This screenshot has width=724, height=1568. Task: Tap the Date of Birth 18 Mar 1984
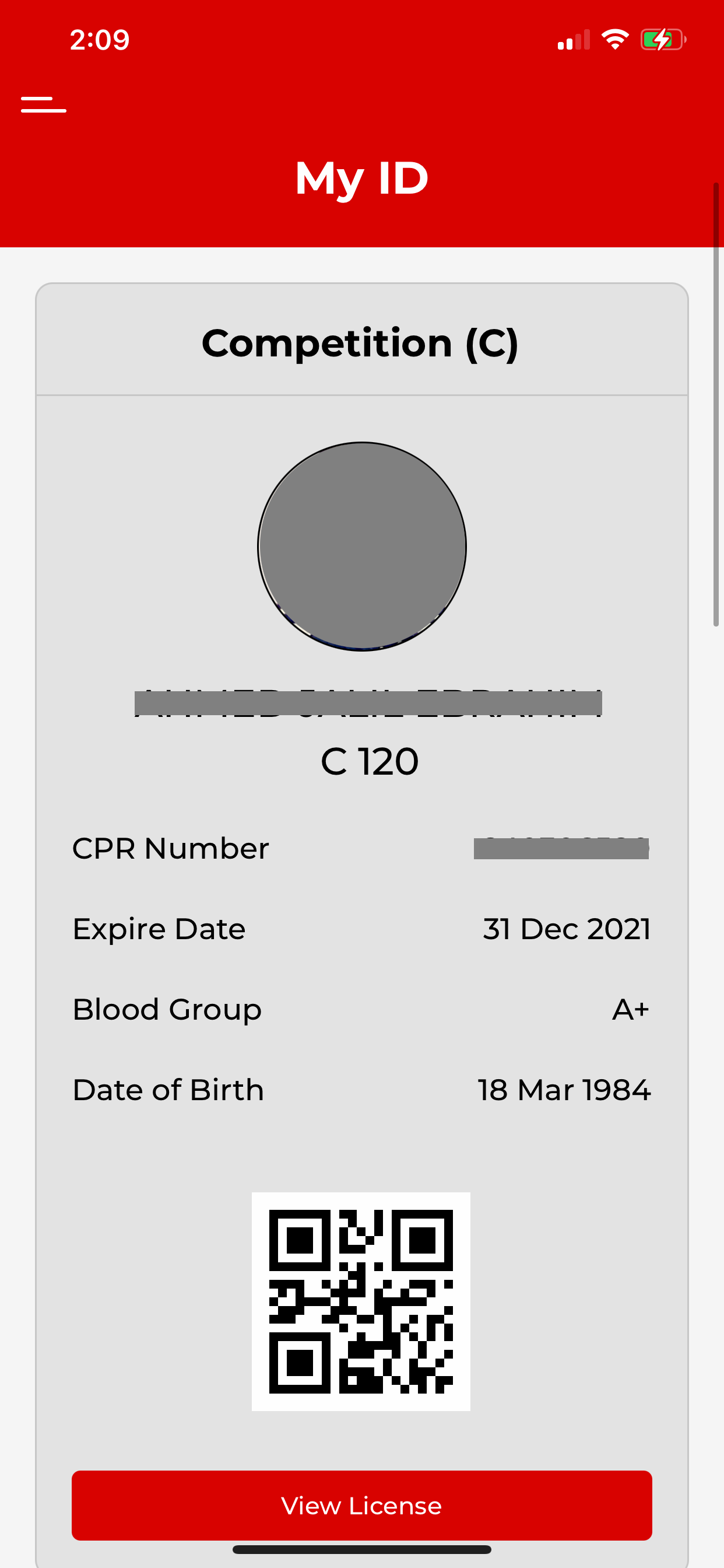point(565,1089)
